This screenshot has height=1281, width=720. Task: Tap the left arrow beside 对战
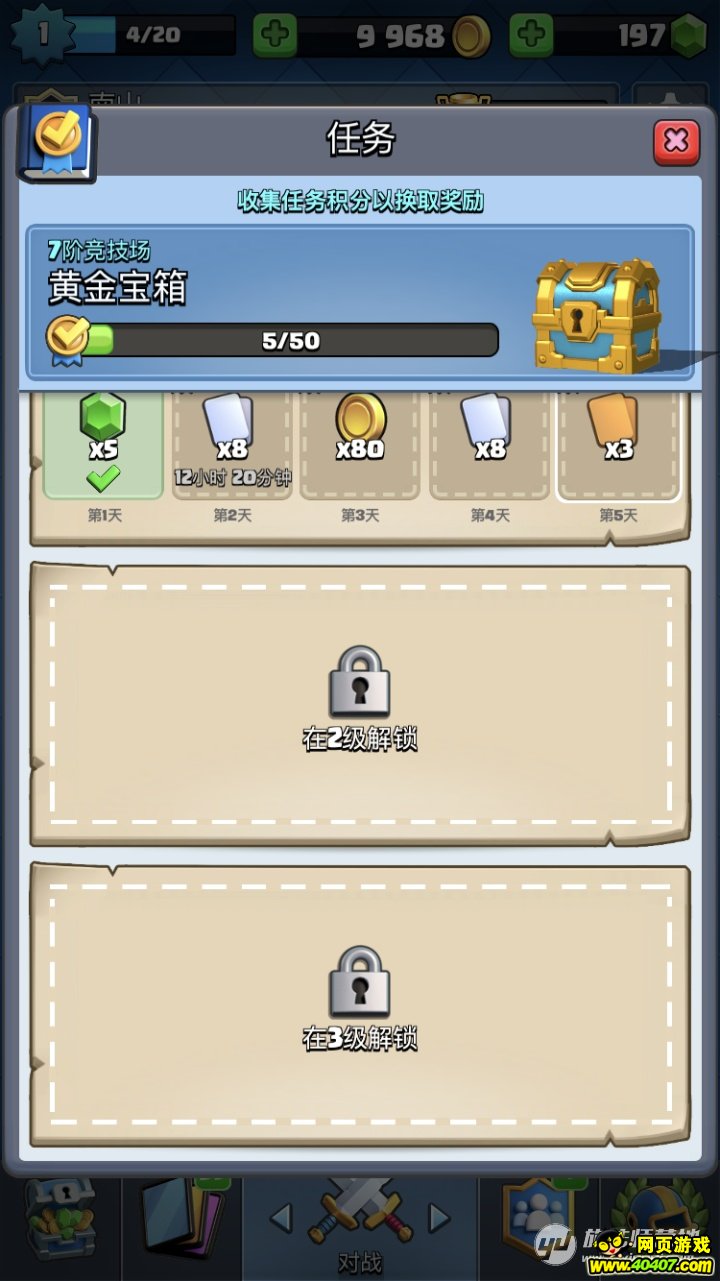282,1217
